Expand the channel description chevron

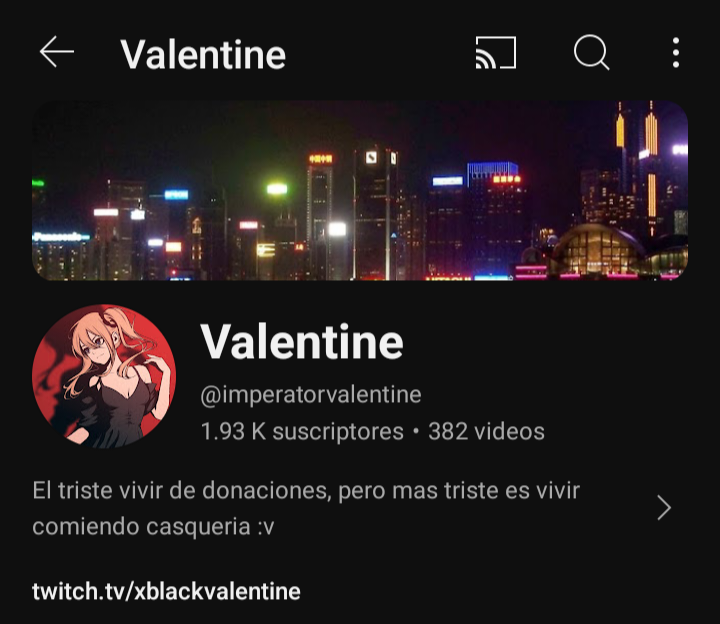(x=664, y=508)
